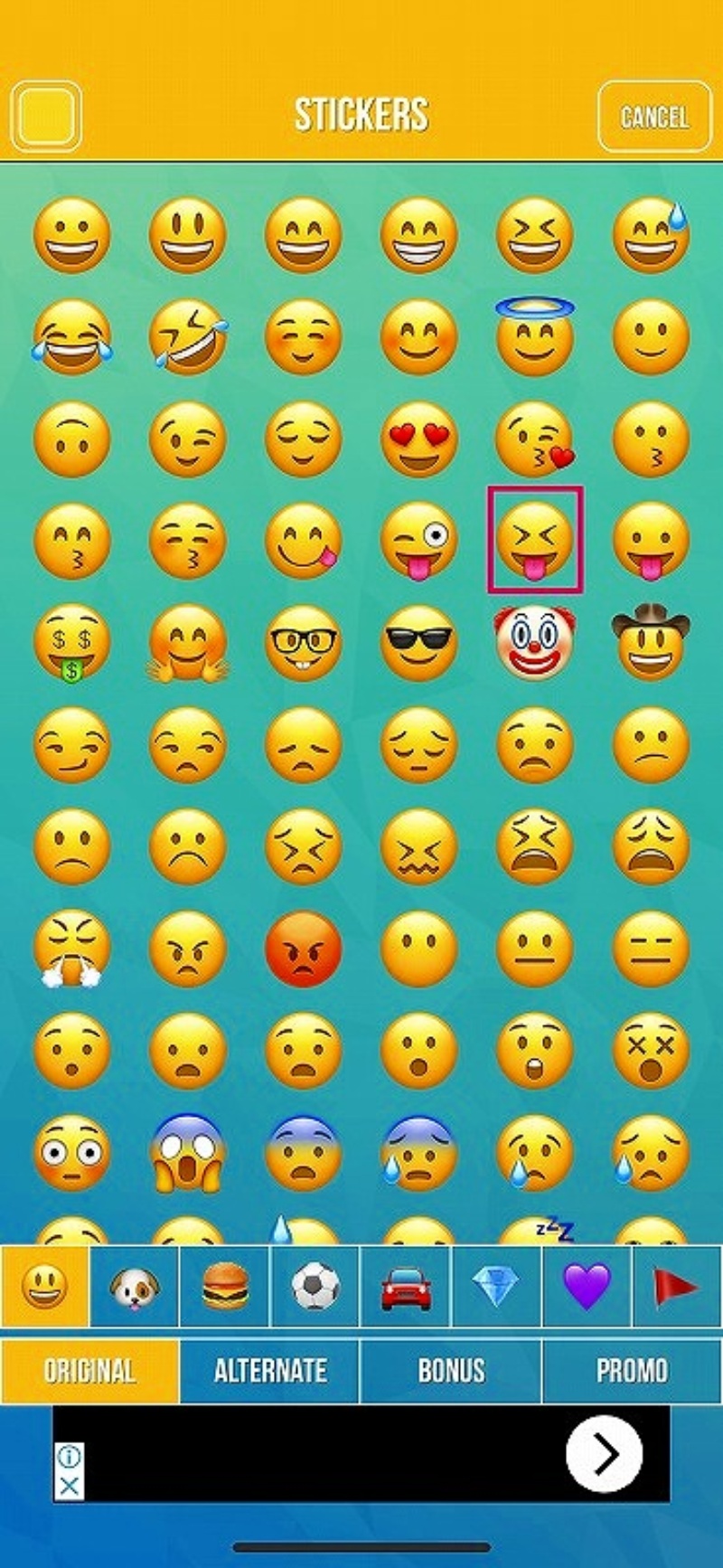Cancel the sticker selection
Image resolution: width=723 pixels, height=1568 pixels.
pos(654,117)
